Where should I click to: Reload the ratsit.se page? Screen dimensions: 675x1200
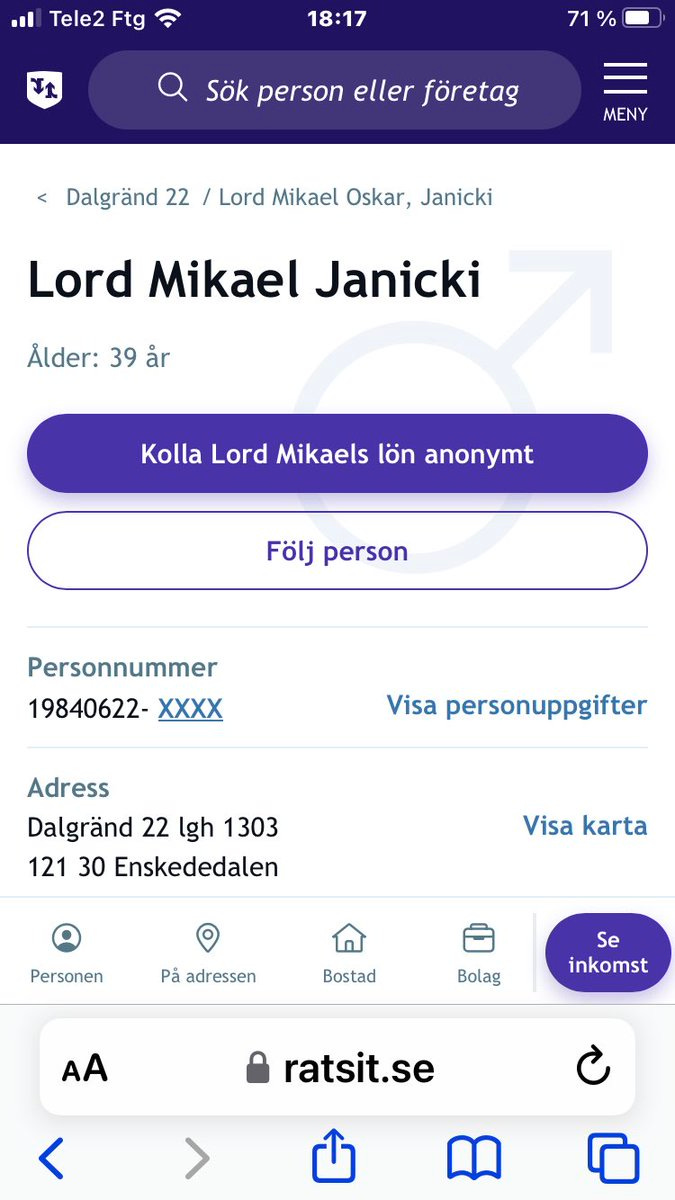[593, 1067]
